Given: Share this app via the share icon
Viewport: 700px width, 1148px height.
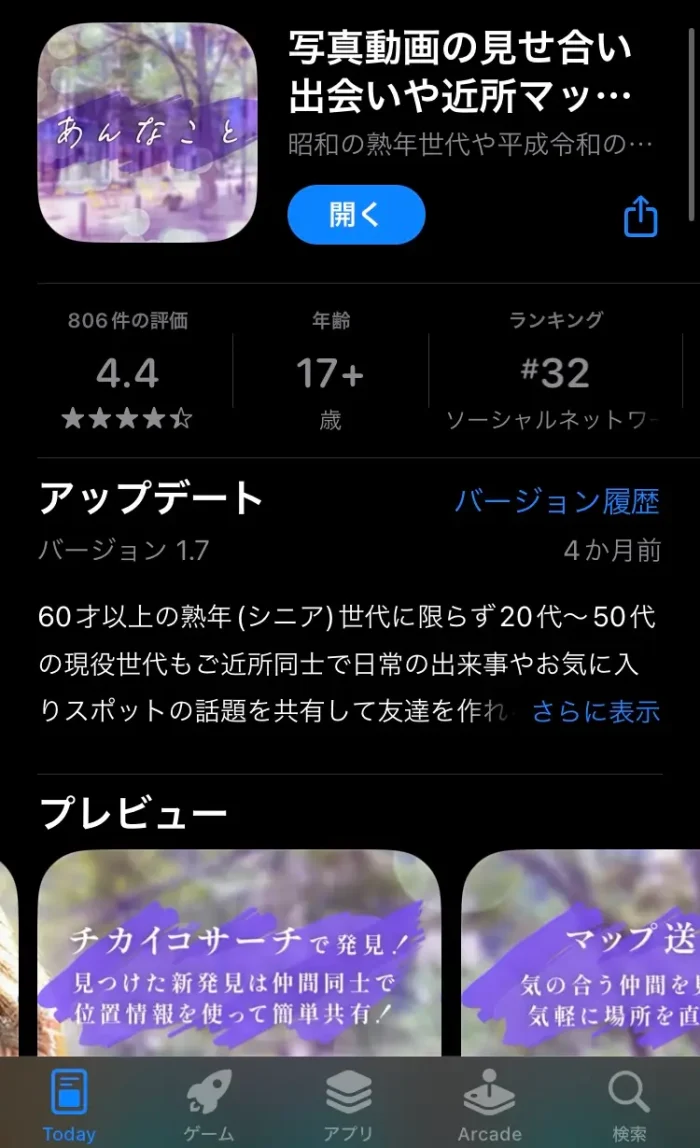Looking at the screenshot, I should pyautogui.click(x=640, y=216).
